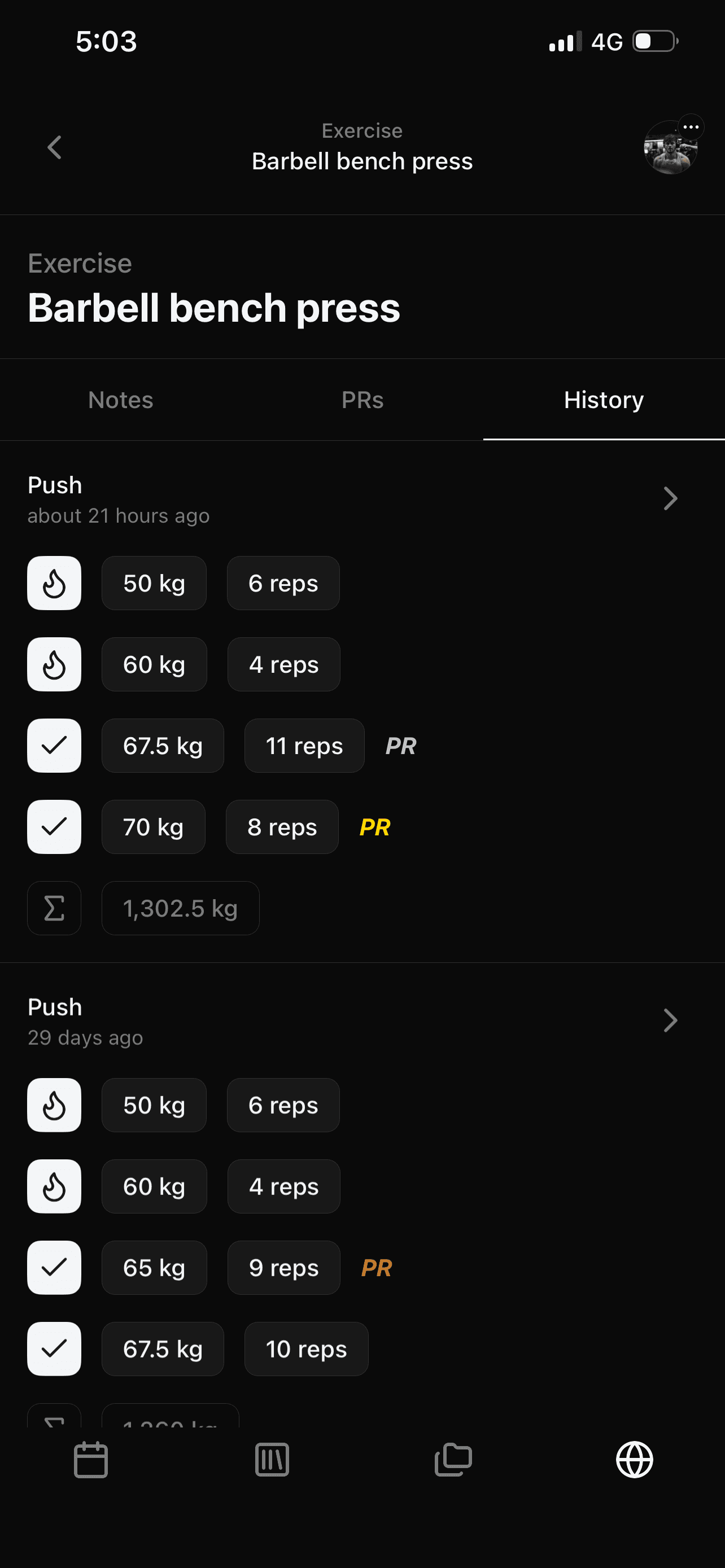Open the globe tab in bottom bar

634,1459
